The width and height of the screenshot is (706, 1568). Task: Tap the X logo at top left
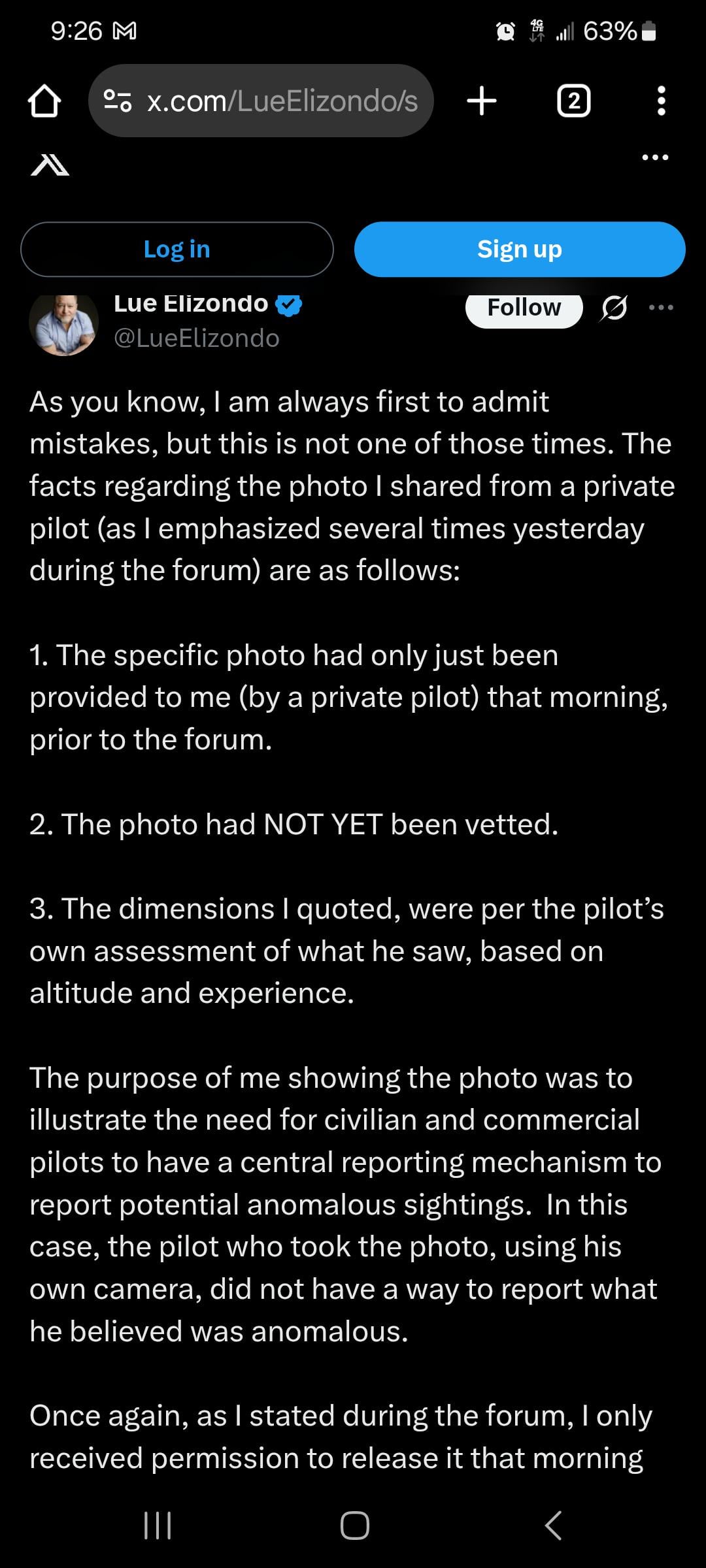[50, 165]
